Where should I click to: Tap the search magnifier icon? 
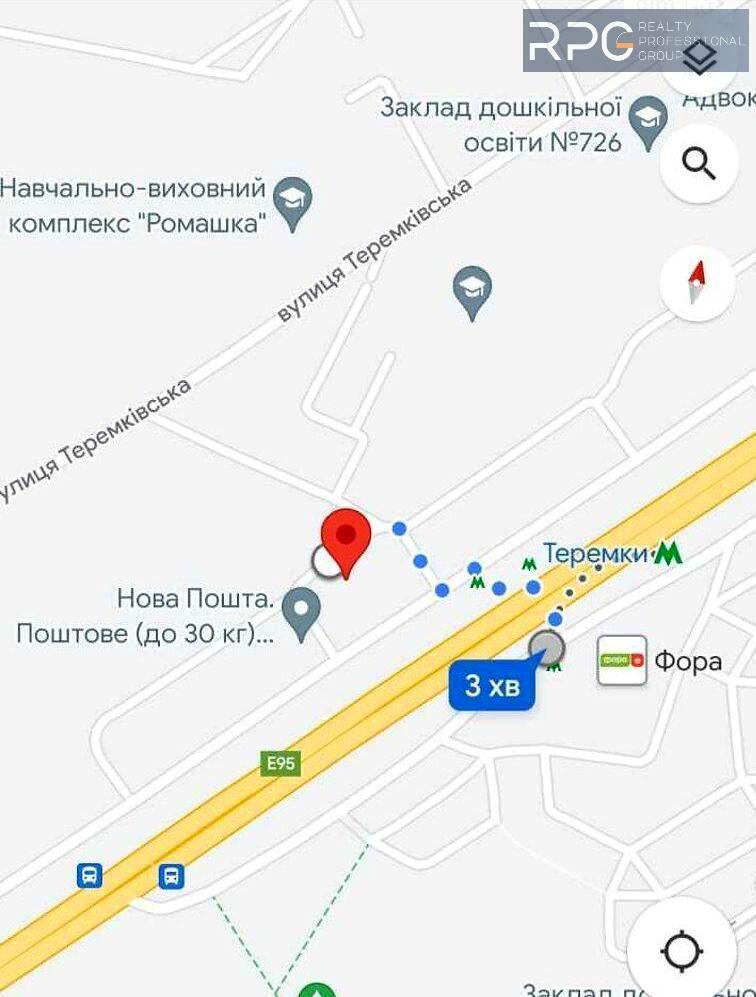tap(698, 162)
